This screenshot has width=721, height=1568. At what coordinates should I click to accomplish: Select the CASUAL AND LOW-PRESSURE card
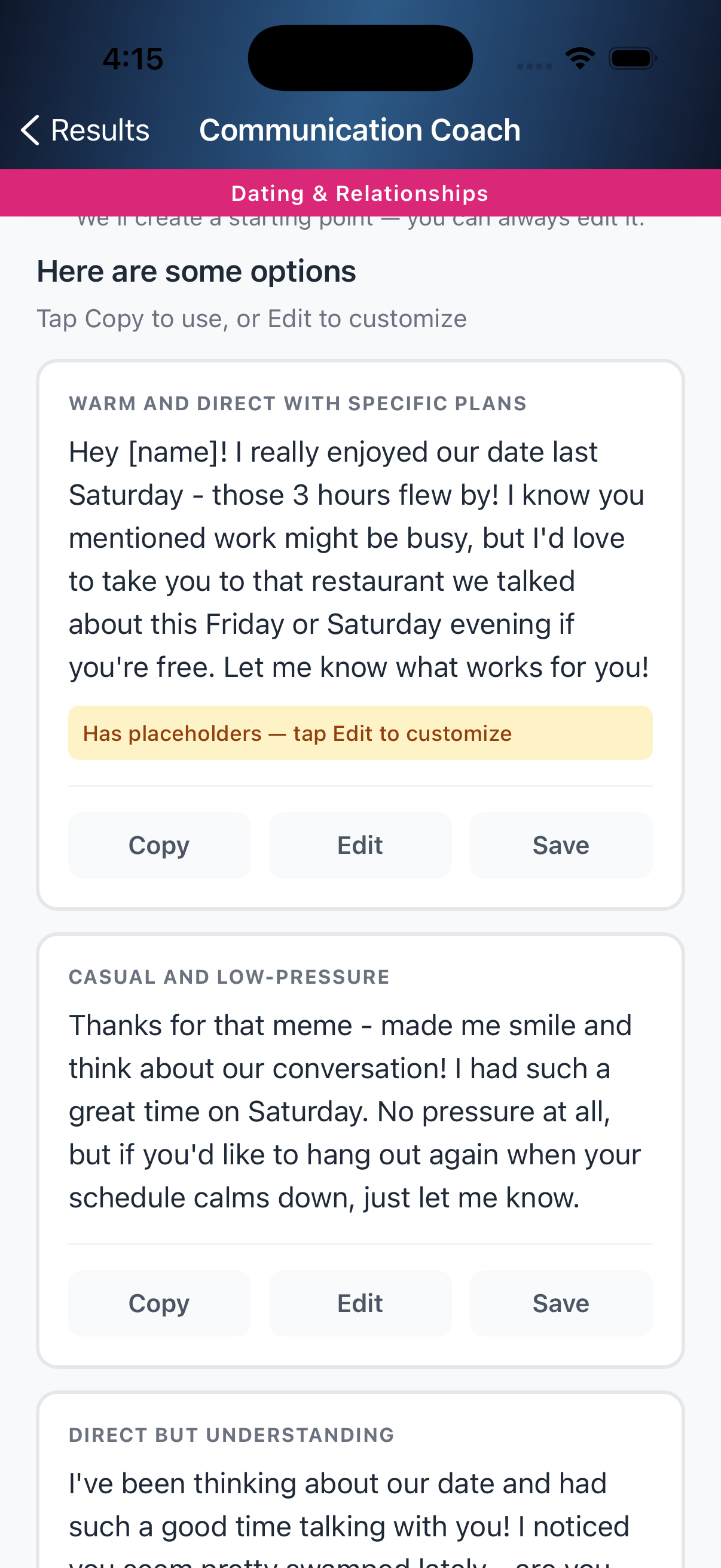click(x=230, y=976)
